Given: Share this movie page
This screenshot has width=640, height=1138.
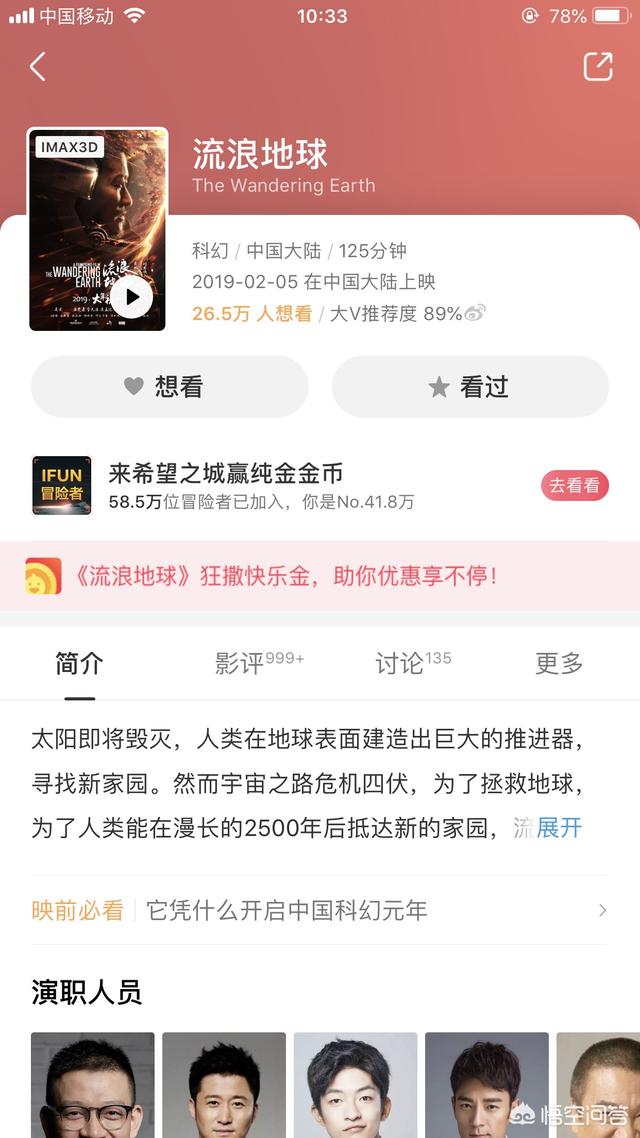Looking at the screenshot, I should 597,67.
